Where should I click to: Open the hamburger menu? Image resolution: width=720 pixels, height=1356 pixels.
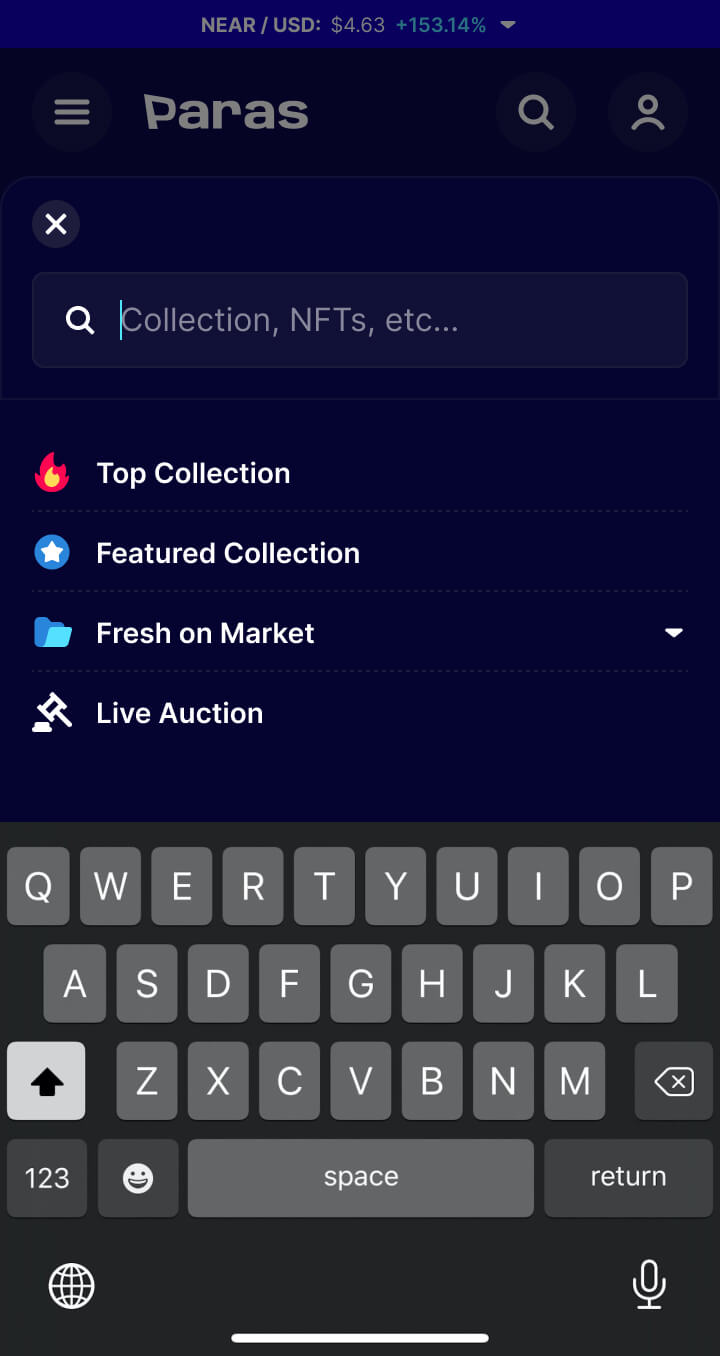click(72, 112)
